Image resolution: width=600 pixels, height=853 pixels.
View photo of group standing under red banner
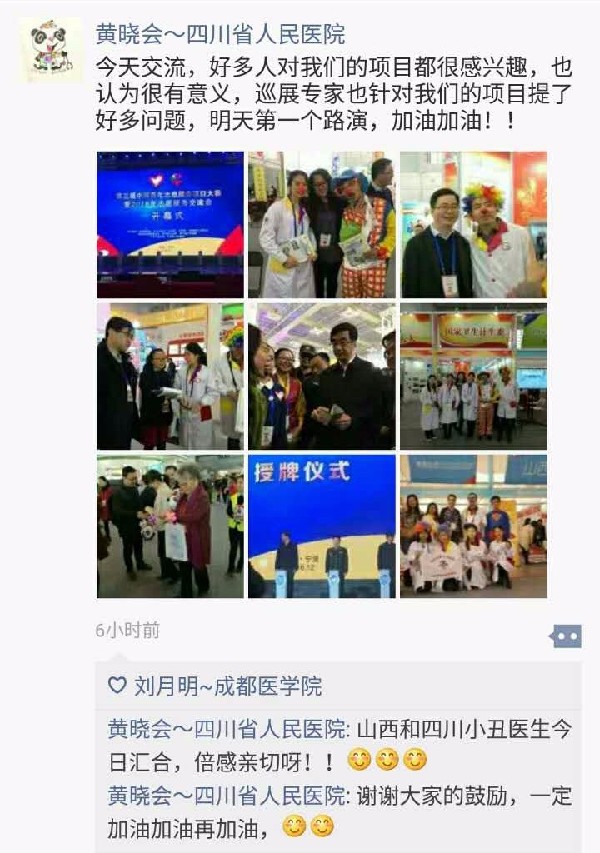(x=473, y=376)
